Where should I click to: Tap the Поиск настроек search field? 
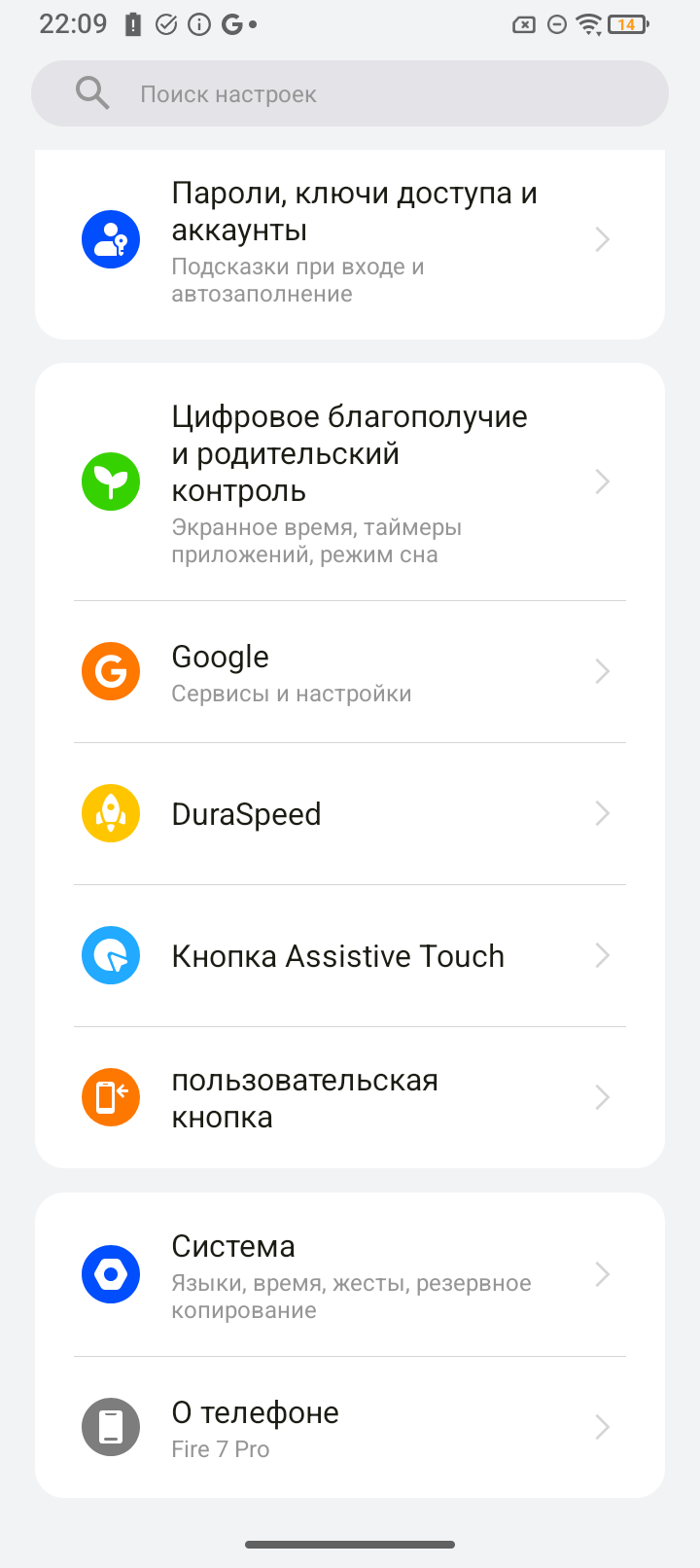pyautogui.click(x=350, y=94)
